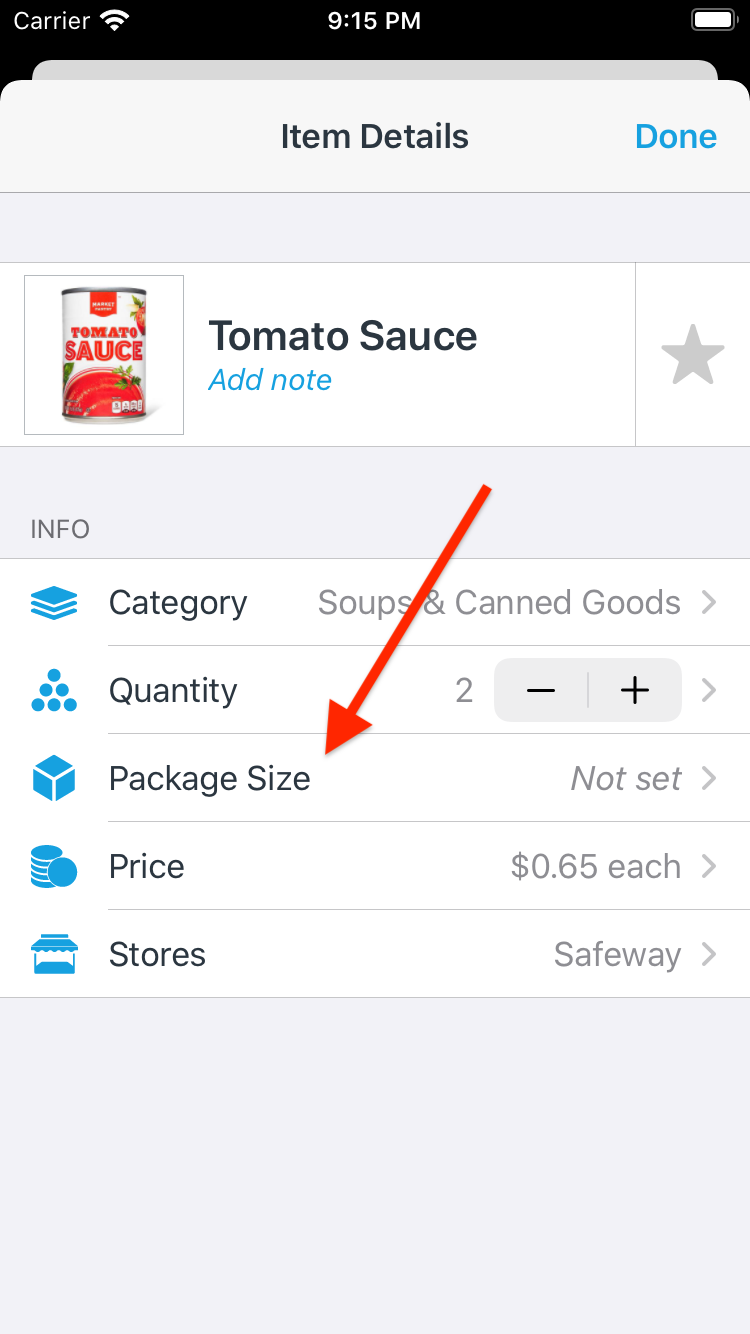Mark Tomato Sauce as a favorite
Image resolution: width=750 pixels, height=1334 pixels.
pos(692,355)
